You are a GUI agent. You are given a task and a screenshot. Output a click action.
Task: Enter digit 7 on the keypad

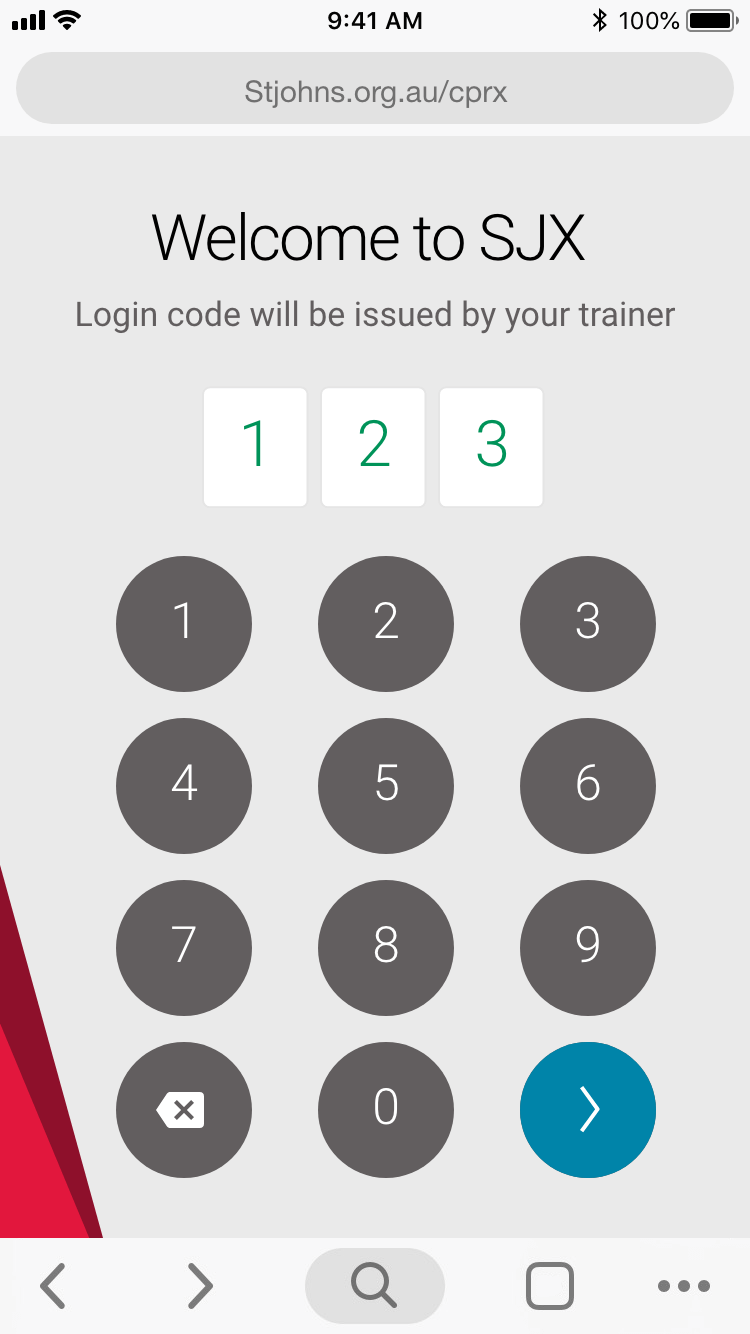(184, 948)
